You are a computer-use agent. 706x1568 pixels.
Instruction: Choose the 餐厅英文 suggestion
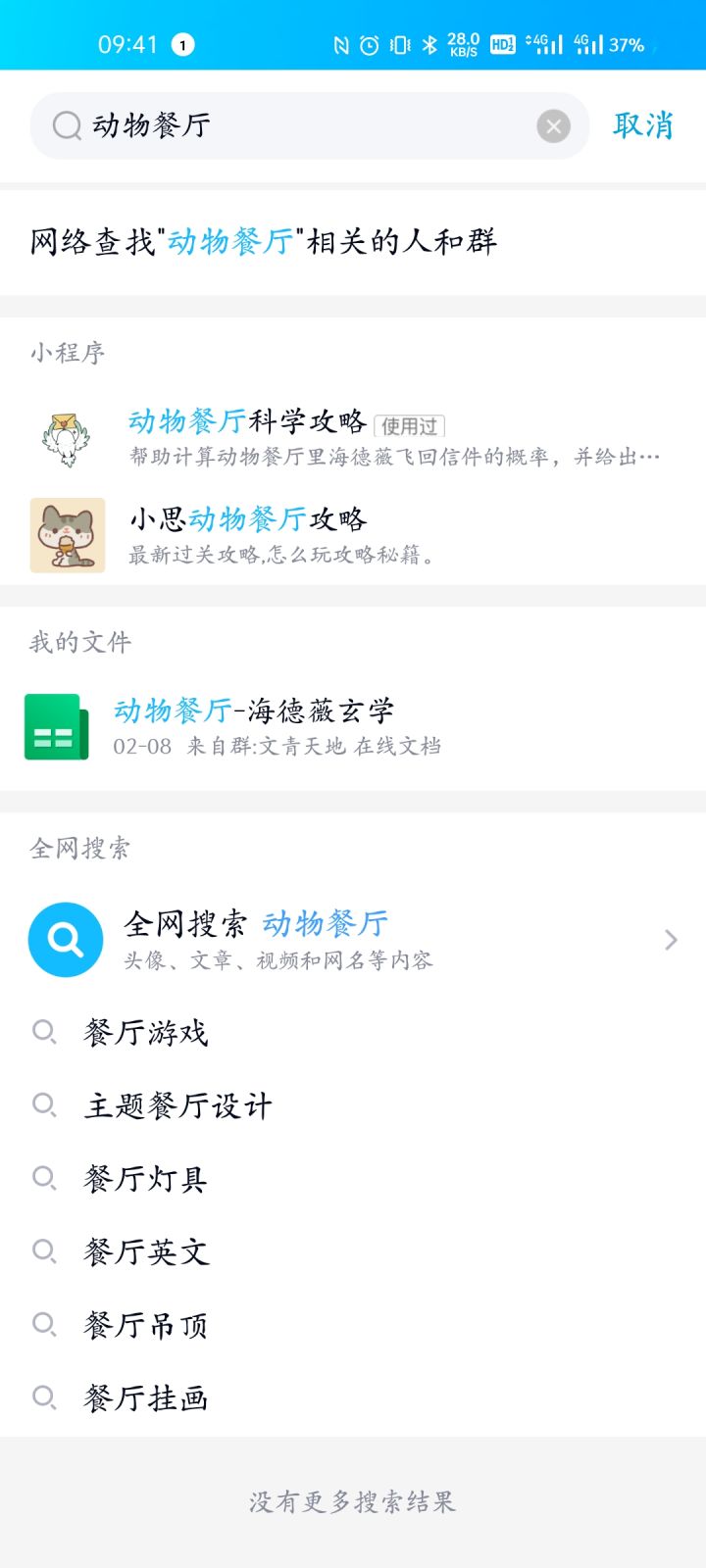353,1251
